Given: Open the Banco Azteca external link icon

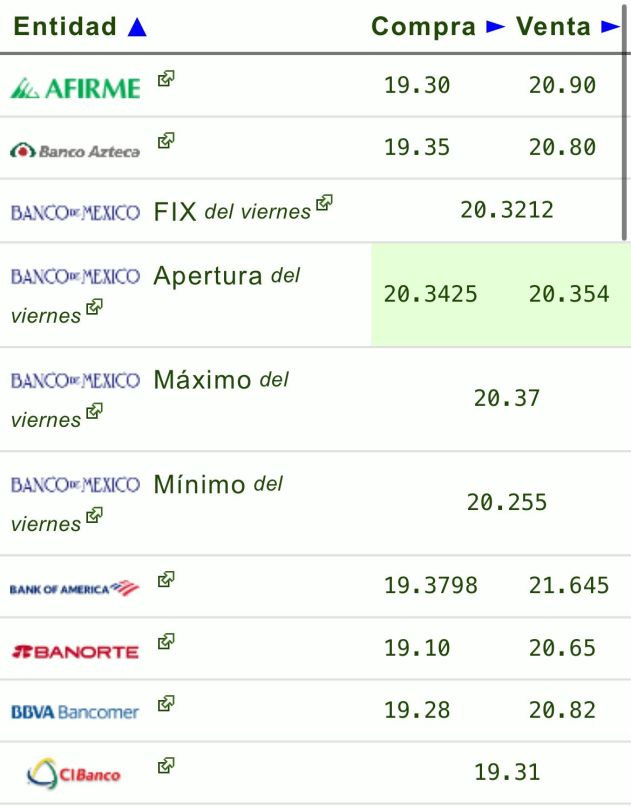Looking at the screenshot, I should 166,141.
